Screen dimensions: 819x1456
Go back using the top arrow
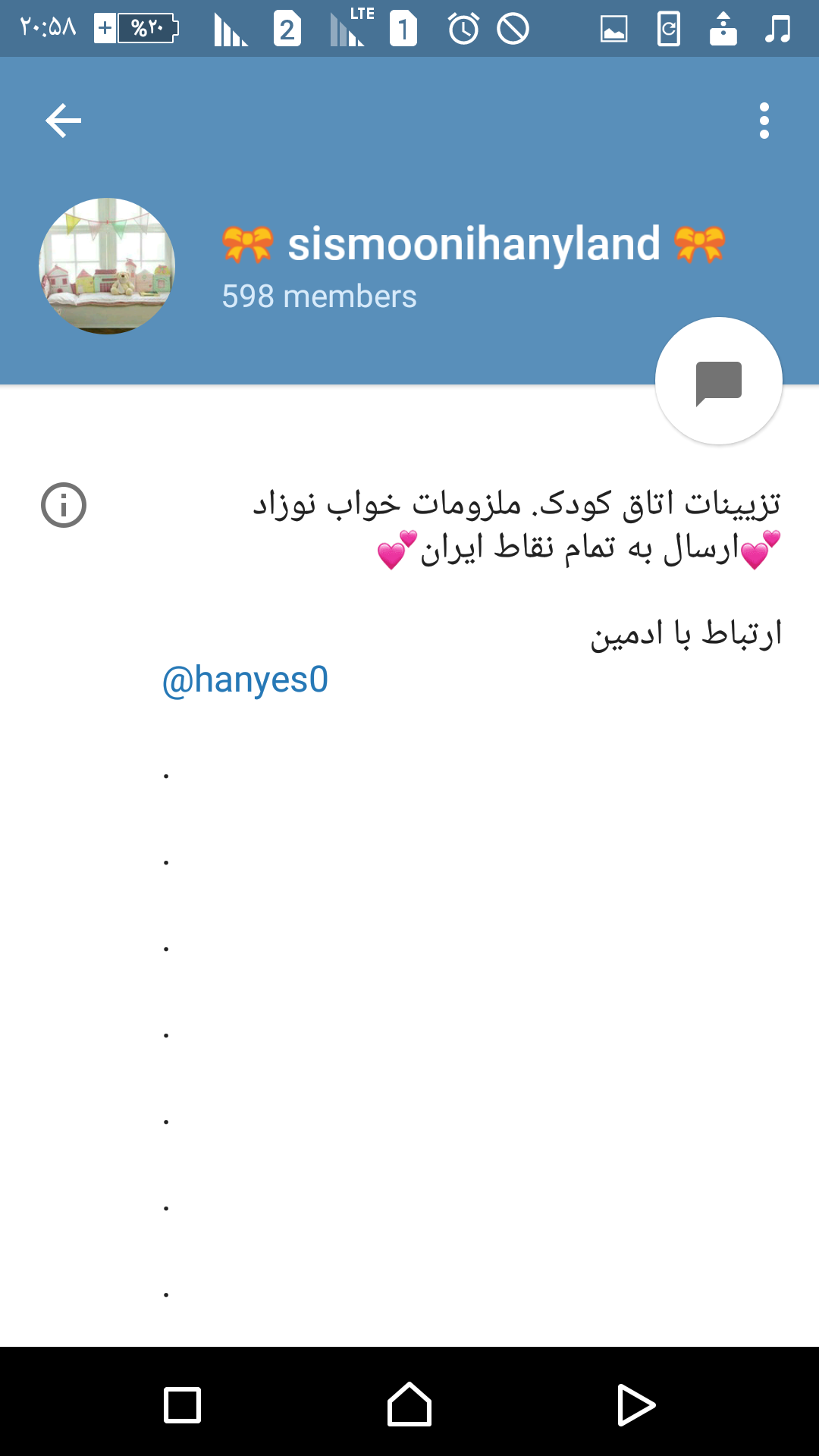63,121
